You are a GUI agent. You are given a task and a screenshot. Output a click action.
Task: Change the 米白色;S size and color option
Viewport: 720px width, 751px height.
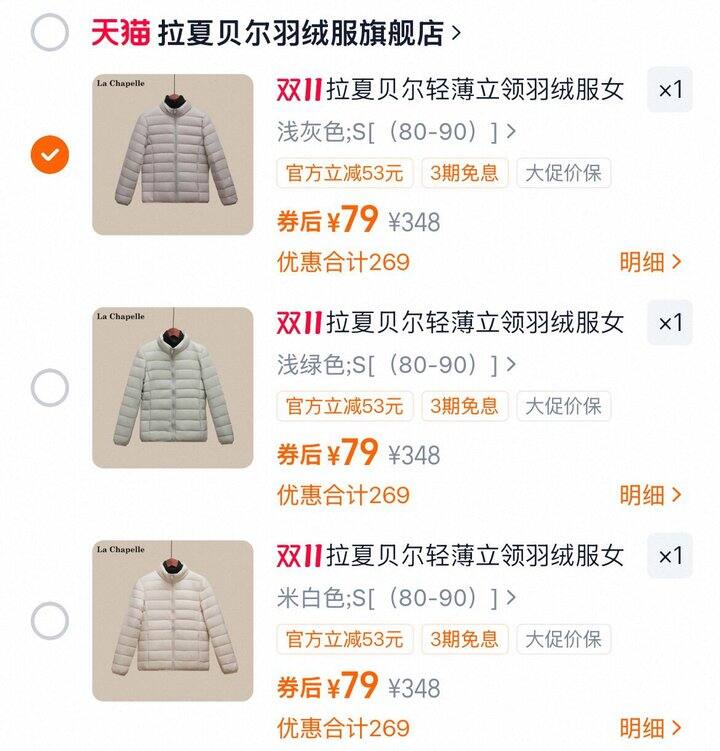[x=396, y=598]
